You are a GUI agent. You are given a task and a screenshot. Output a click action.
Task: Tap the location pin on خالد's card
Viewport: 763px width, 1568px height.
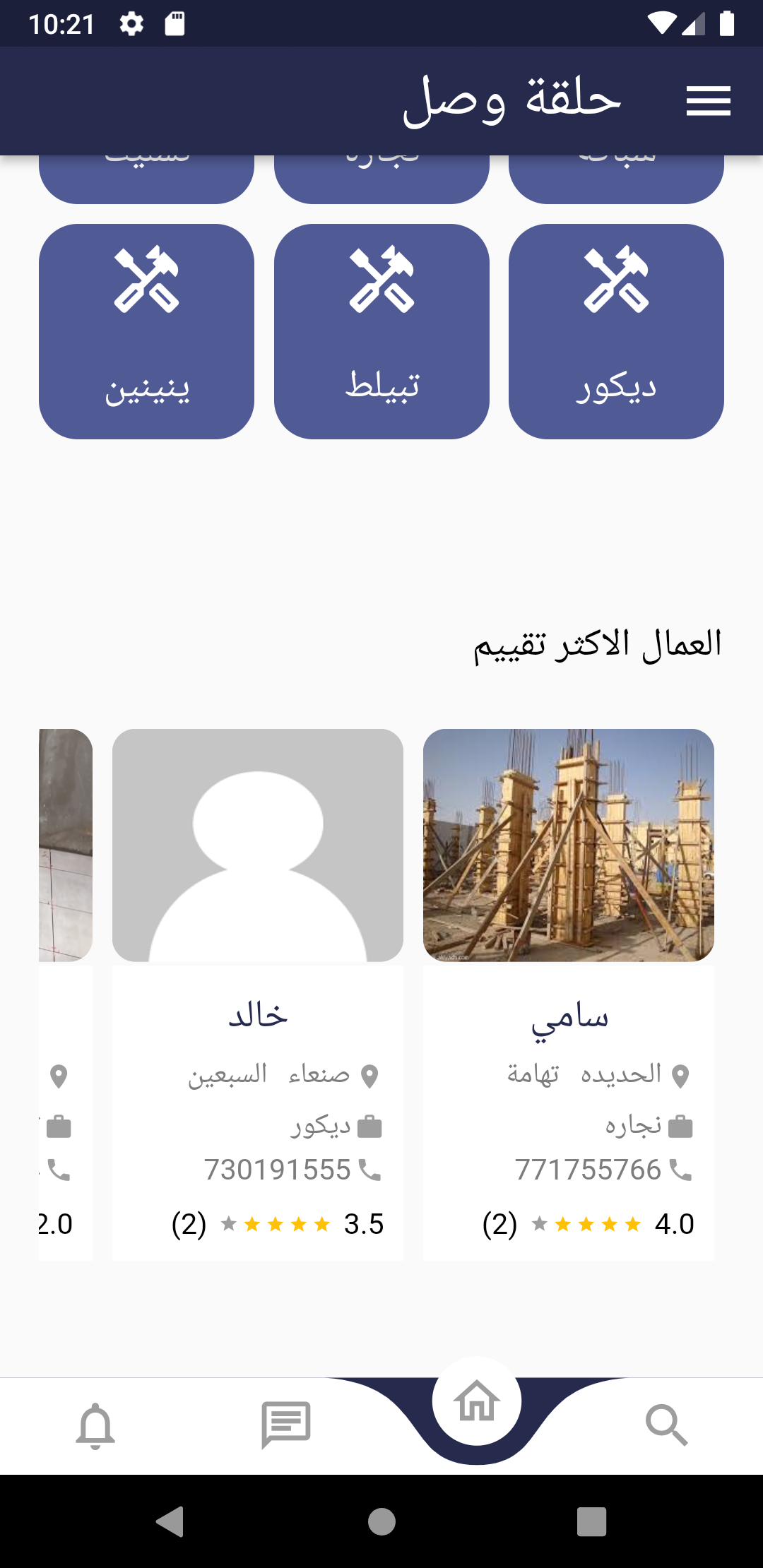370,1074
